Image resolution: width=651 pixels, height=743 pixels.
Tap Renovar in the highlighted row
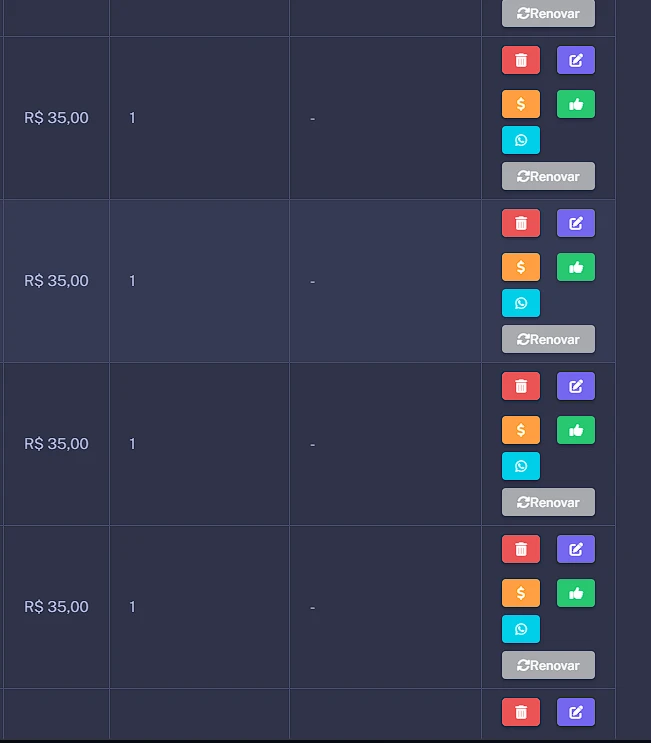coord(548,339)
